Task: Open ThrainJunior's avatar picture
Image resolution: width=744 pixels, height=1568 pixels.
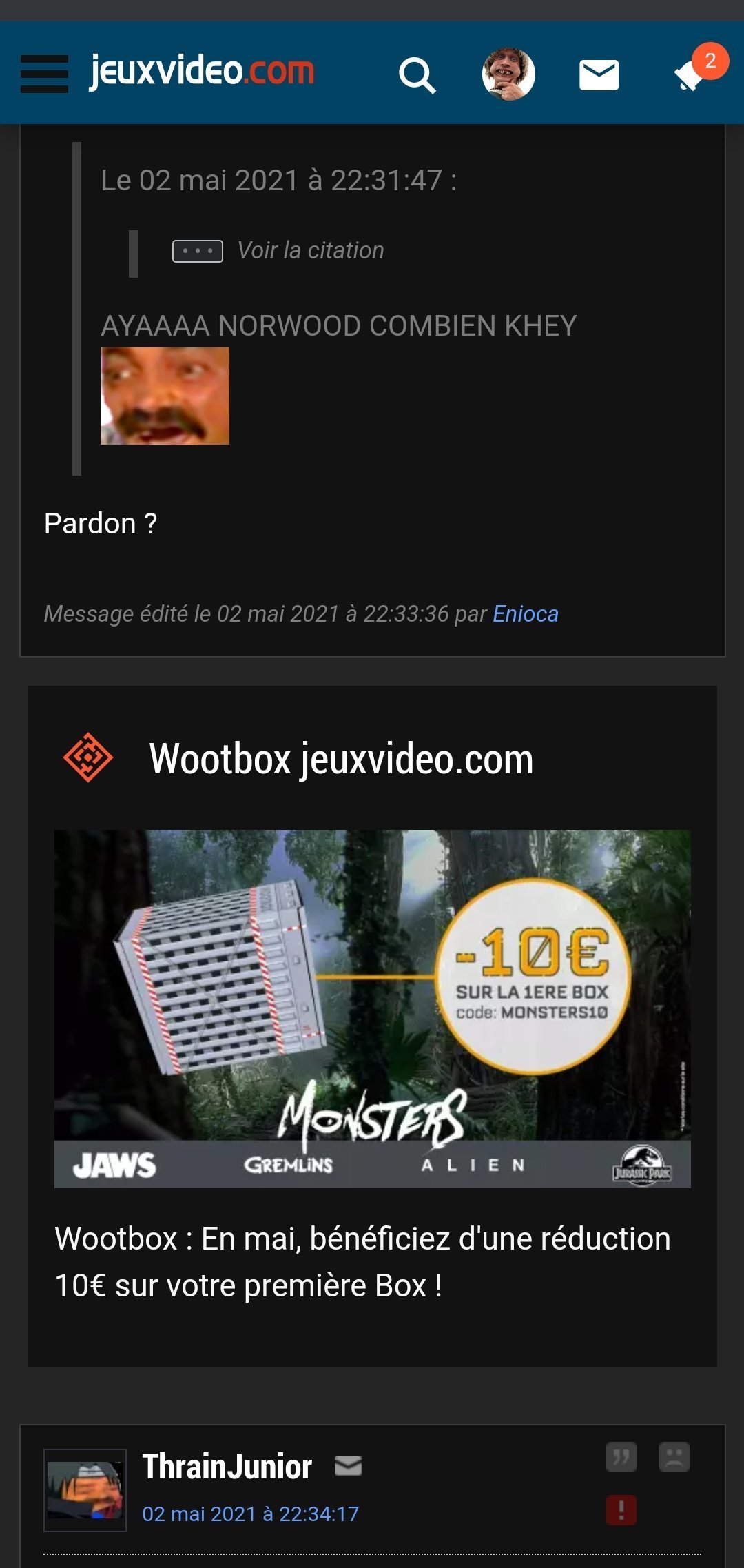Action: pos(85,1490)
